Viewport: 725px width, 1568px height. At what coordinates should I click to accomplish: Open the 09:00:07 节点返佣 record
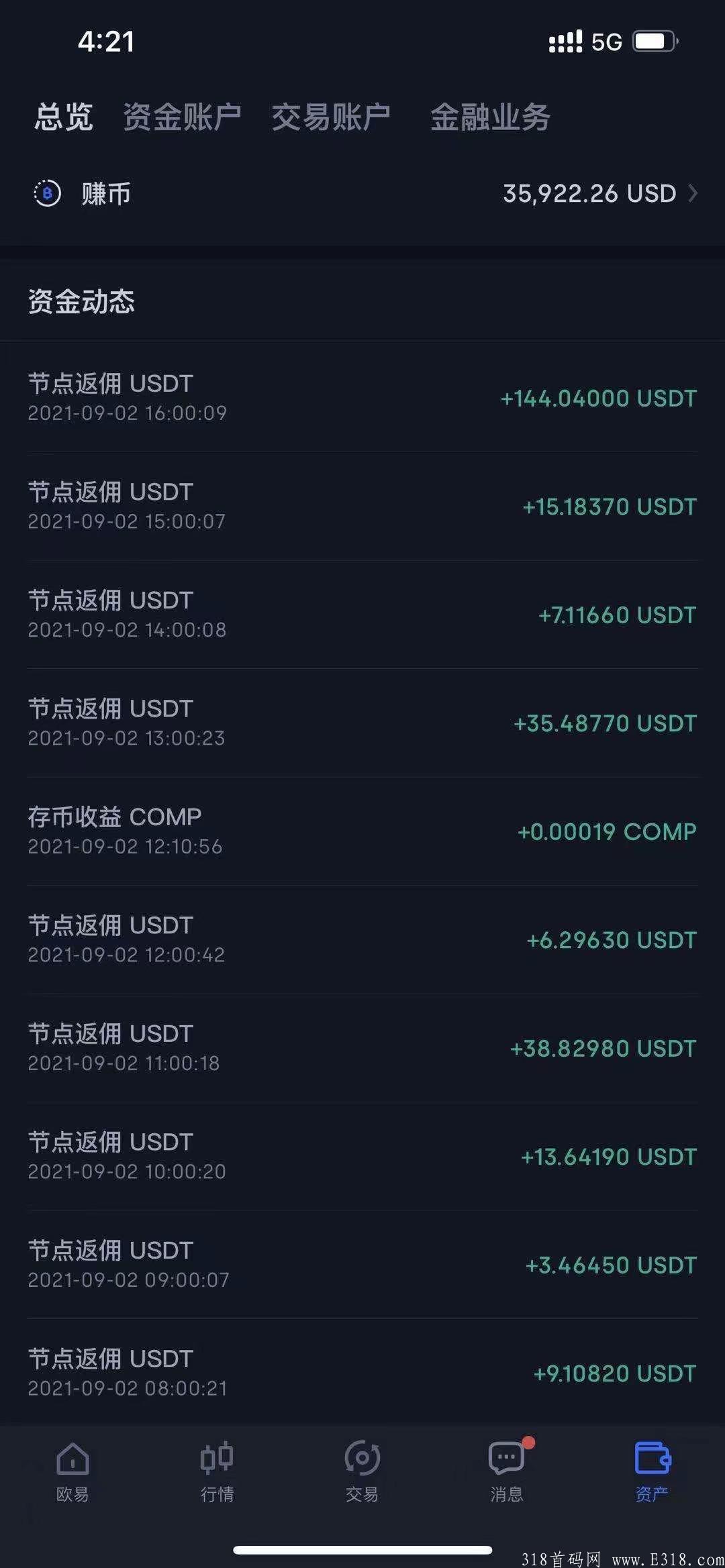[362, 1264]
